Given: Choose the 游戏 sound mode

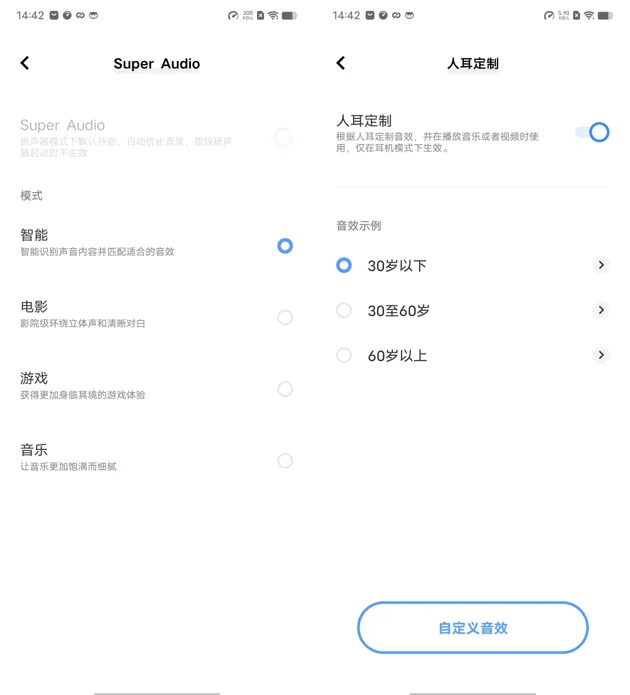Looking at the screenshot, I should pyautogui.click(x=285, y=389).
